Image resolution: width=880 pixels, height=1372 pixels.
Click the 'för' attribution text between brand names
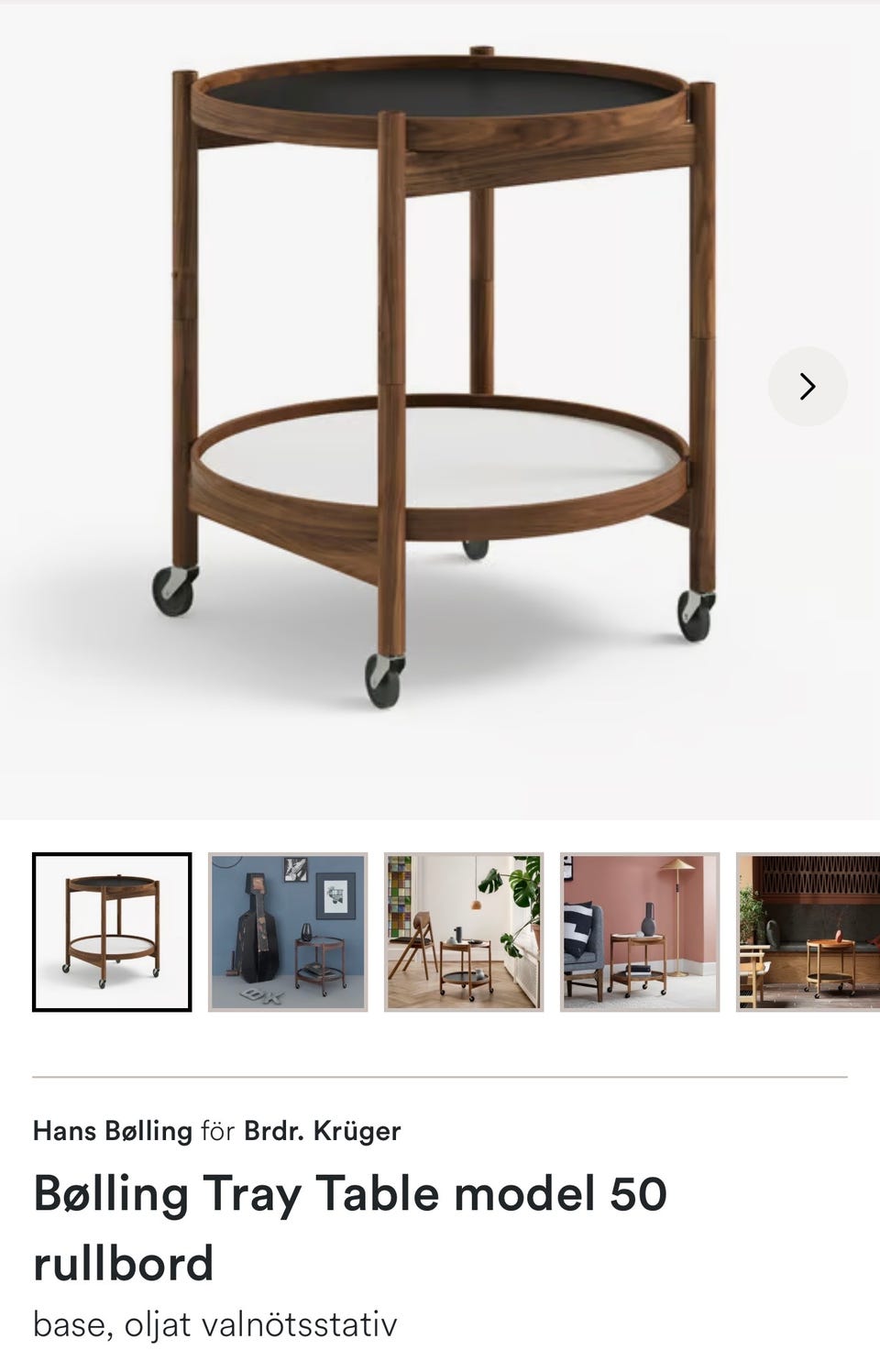[x=216, y=1131]
